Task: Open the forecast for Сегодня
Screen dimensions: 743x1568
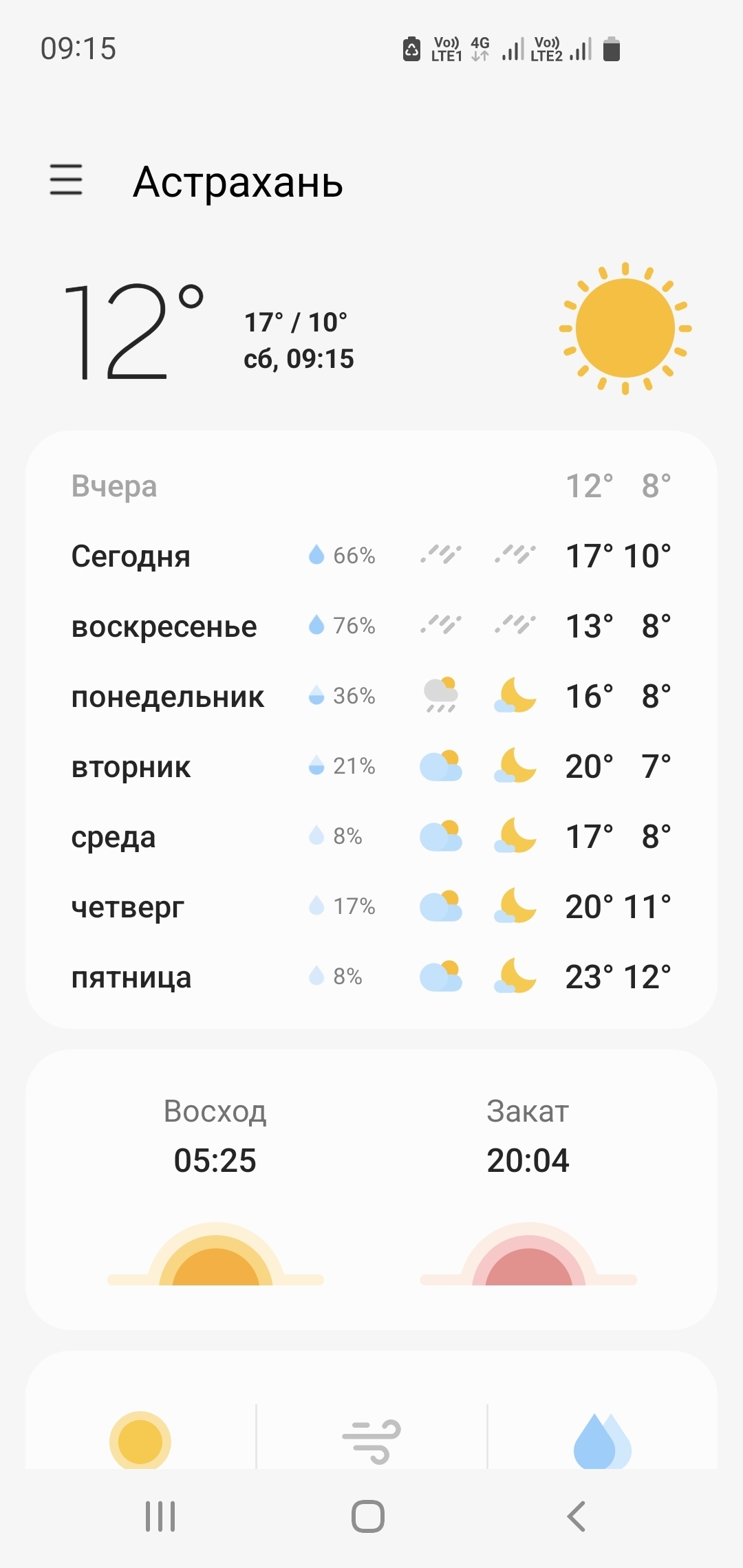Action: pyautogui.click(x=371, y=556)
